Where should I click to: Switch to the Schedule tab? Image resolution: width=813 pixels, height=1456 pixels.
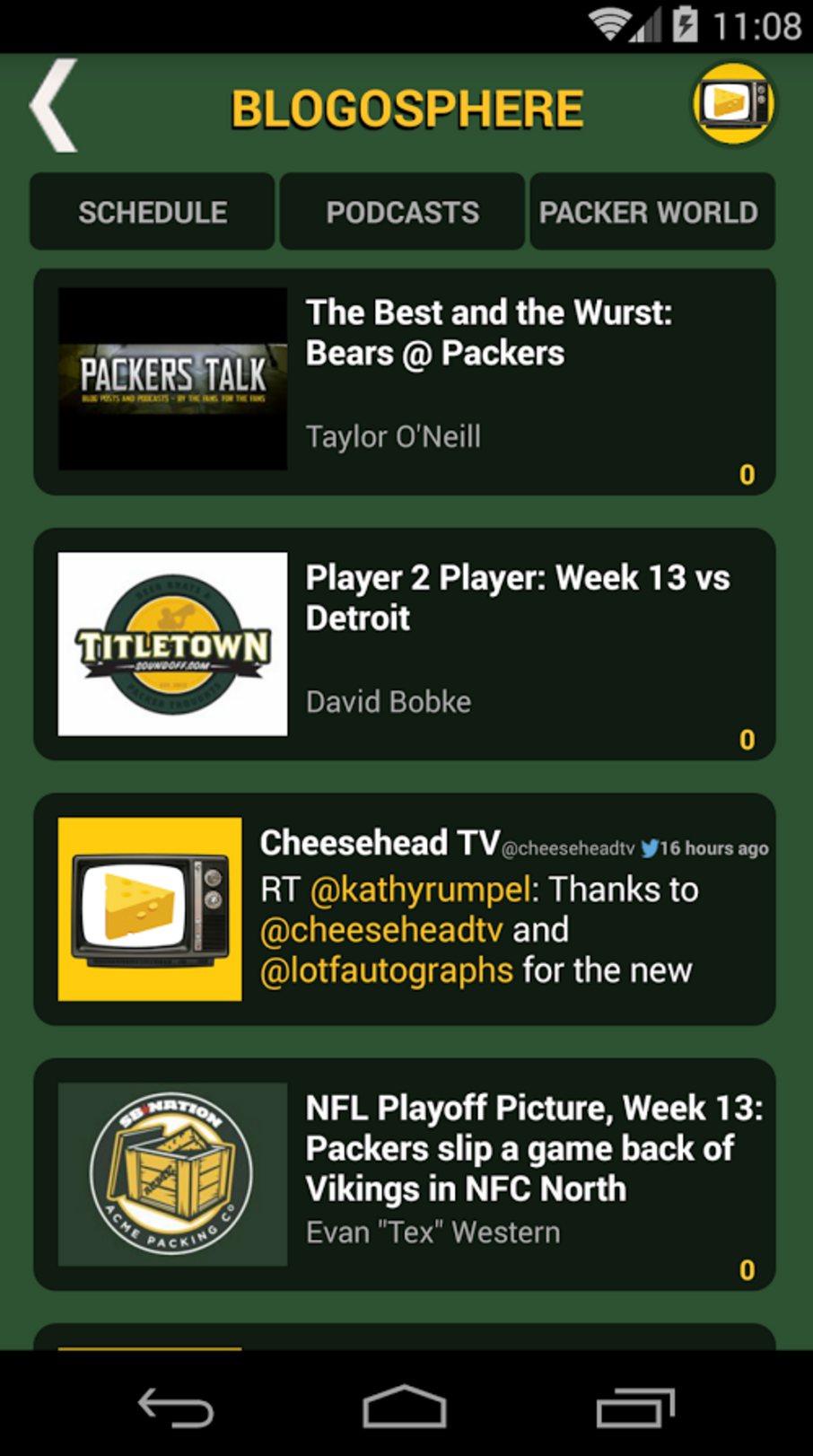(x=152, y=212)
